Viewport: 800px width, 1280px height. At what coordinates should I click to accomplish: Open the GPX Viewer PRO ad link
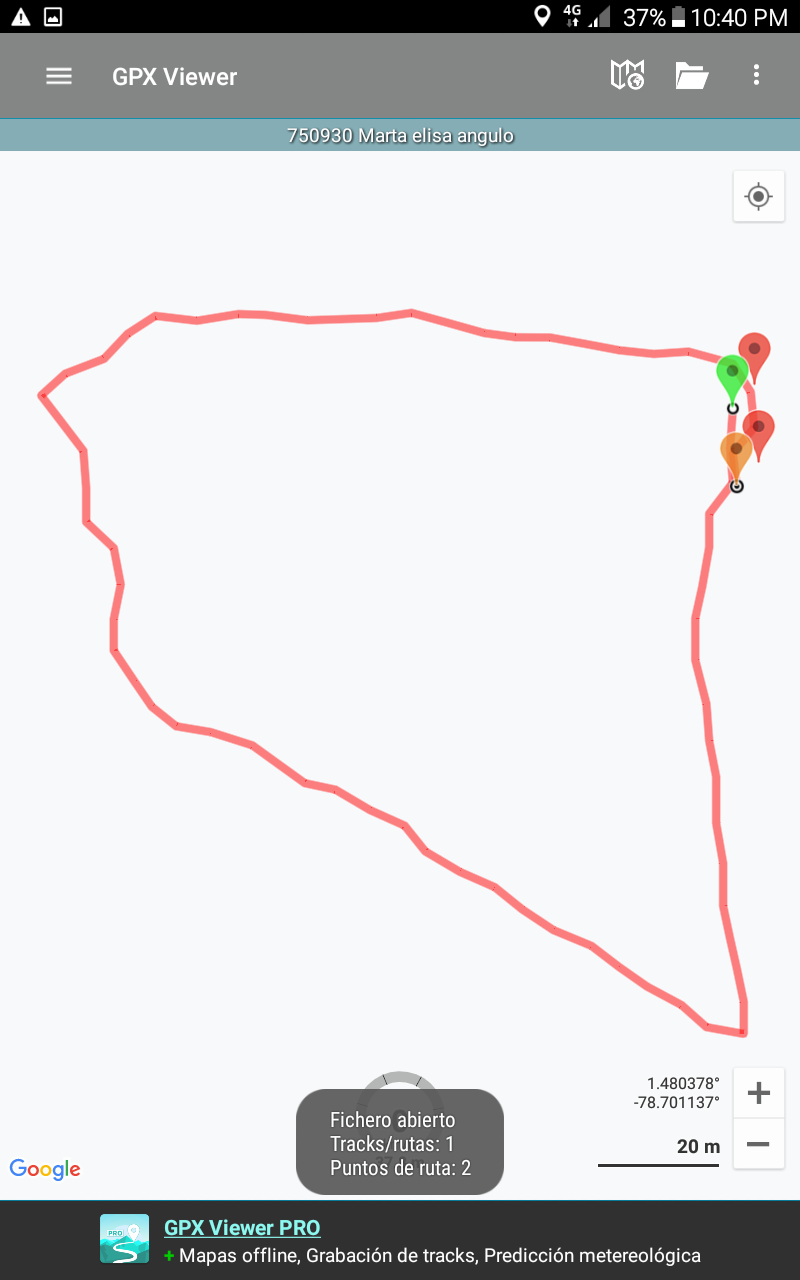click(x=242, y=1228)
